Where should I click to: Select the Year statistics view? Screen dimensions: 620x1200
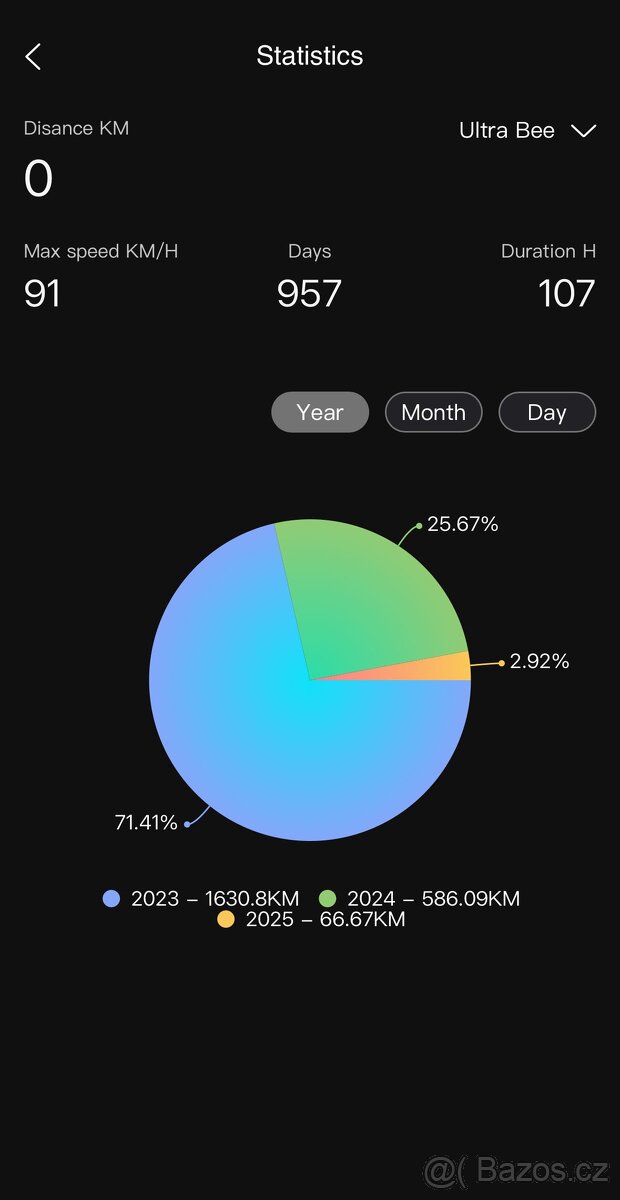pos(320,412)
